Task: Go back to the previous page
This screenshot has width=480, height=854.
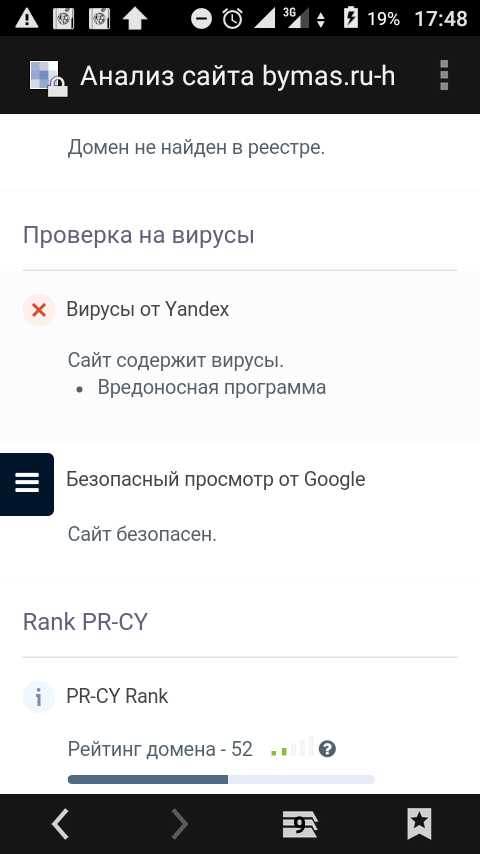Action: 60,824
